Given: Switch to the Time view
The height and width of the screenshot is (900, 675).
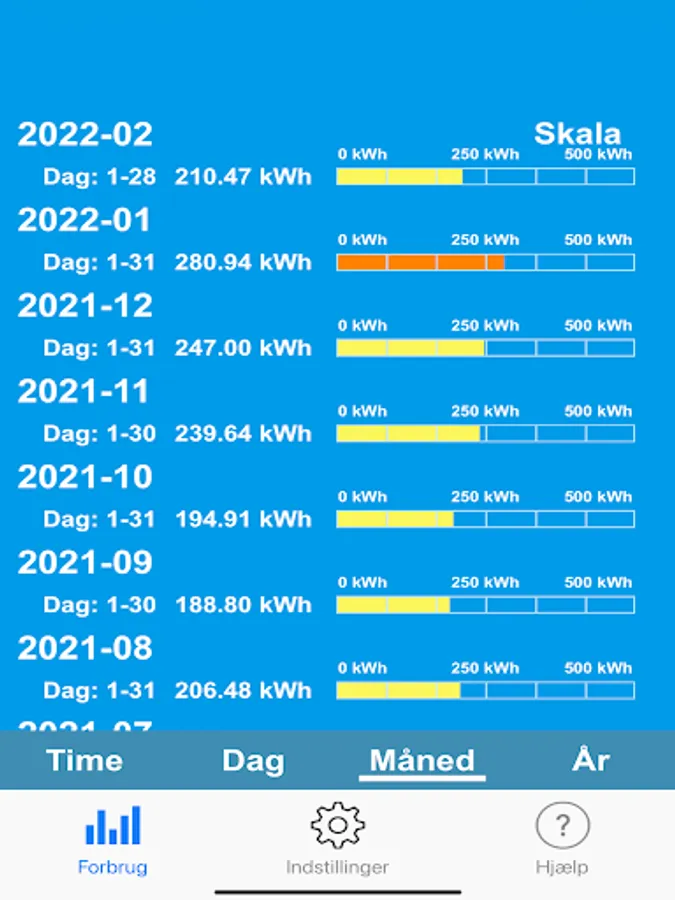Looking at the screenshot, I should pos(85,761).
